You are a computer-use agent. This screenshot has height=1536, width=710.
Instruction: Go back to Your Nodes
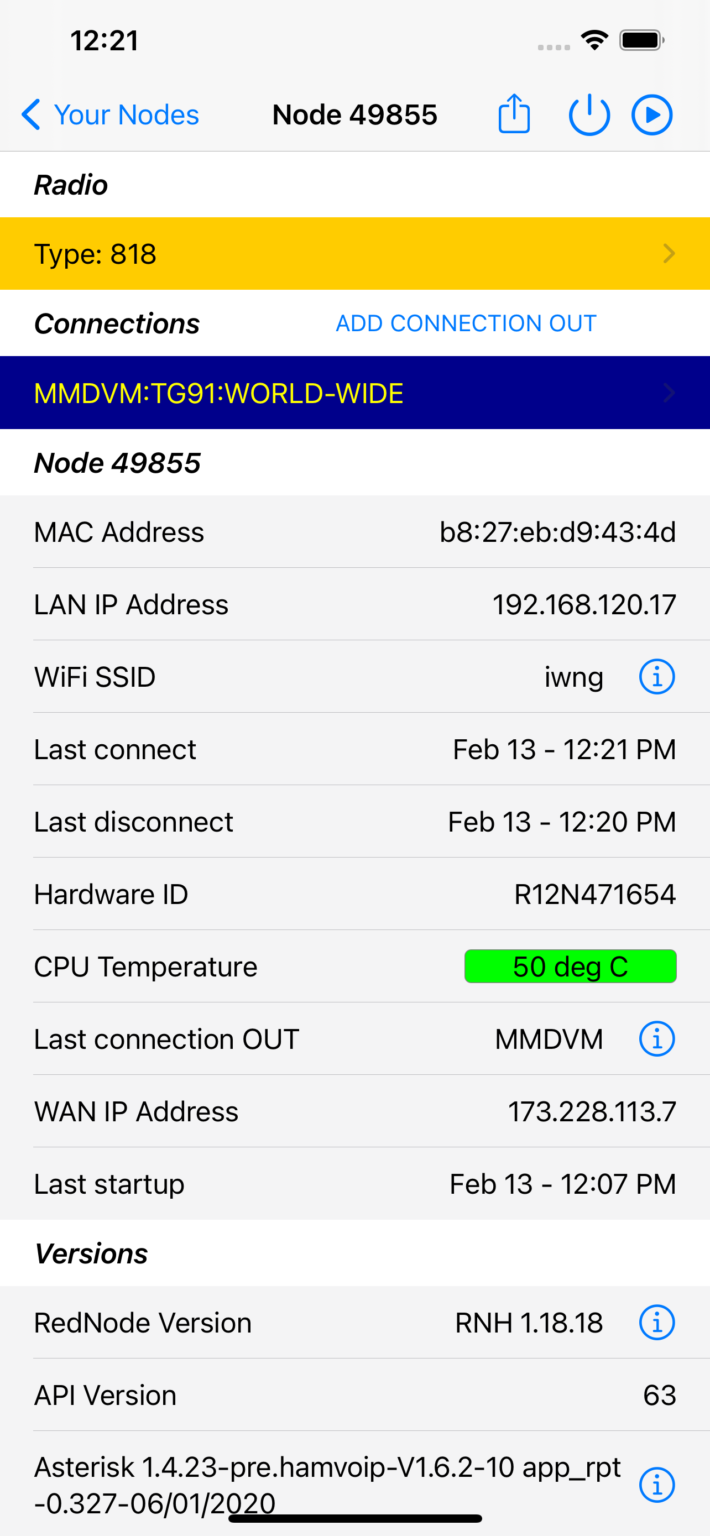coord(110,116)
